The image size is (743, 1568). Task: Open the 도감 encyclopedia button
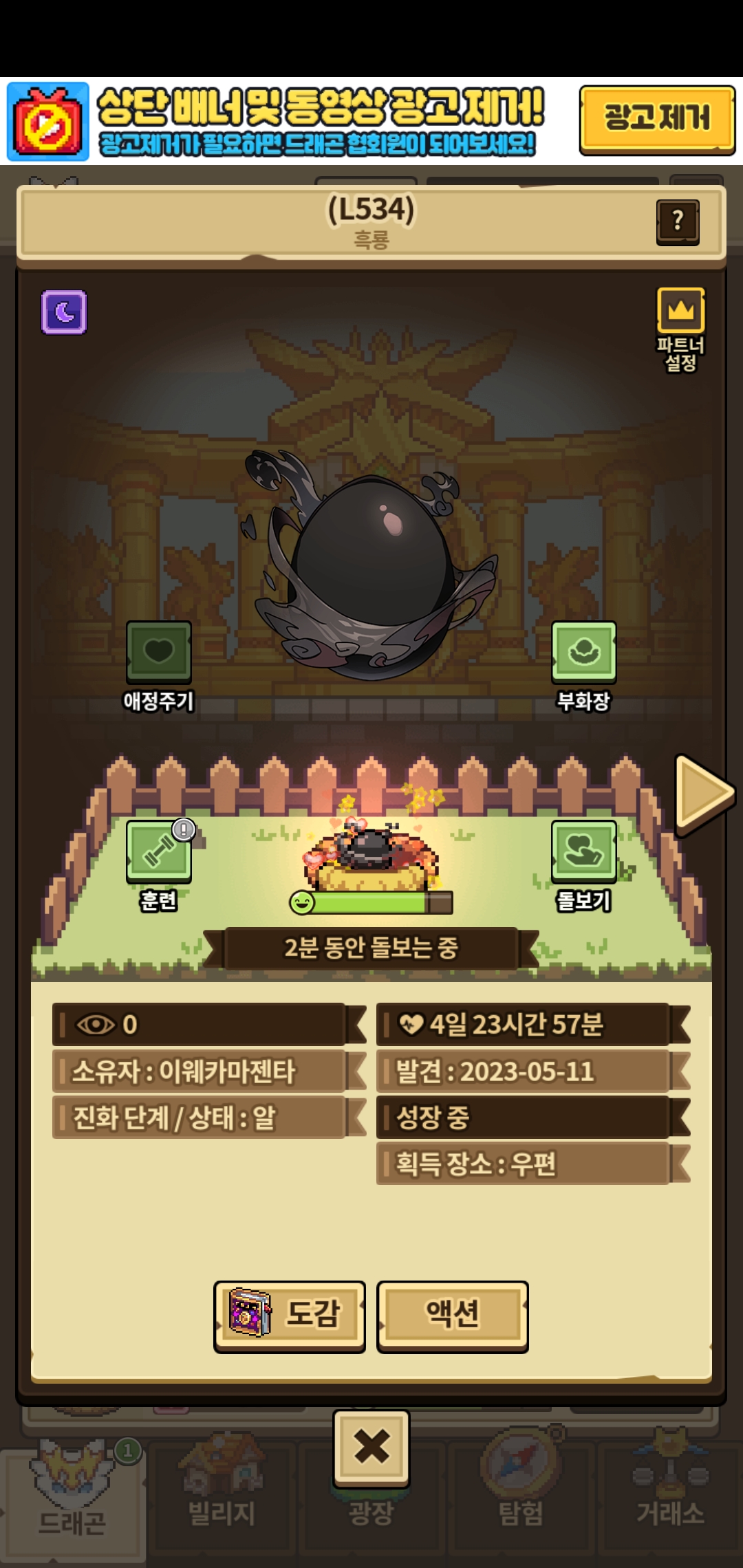point(290,1316)
